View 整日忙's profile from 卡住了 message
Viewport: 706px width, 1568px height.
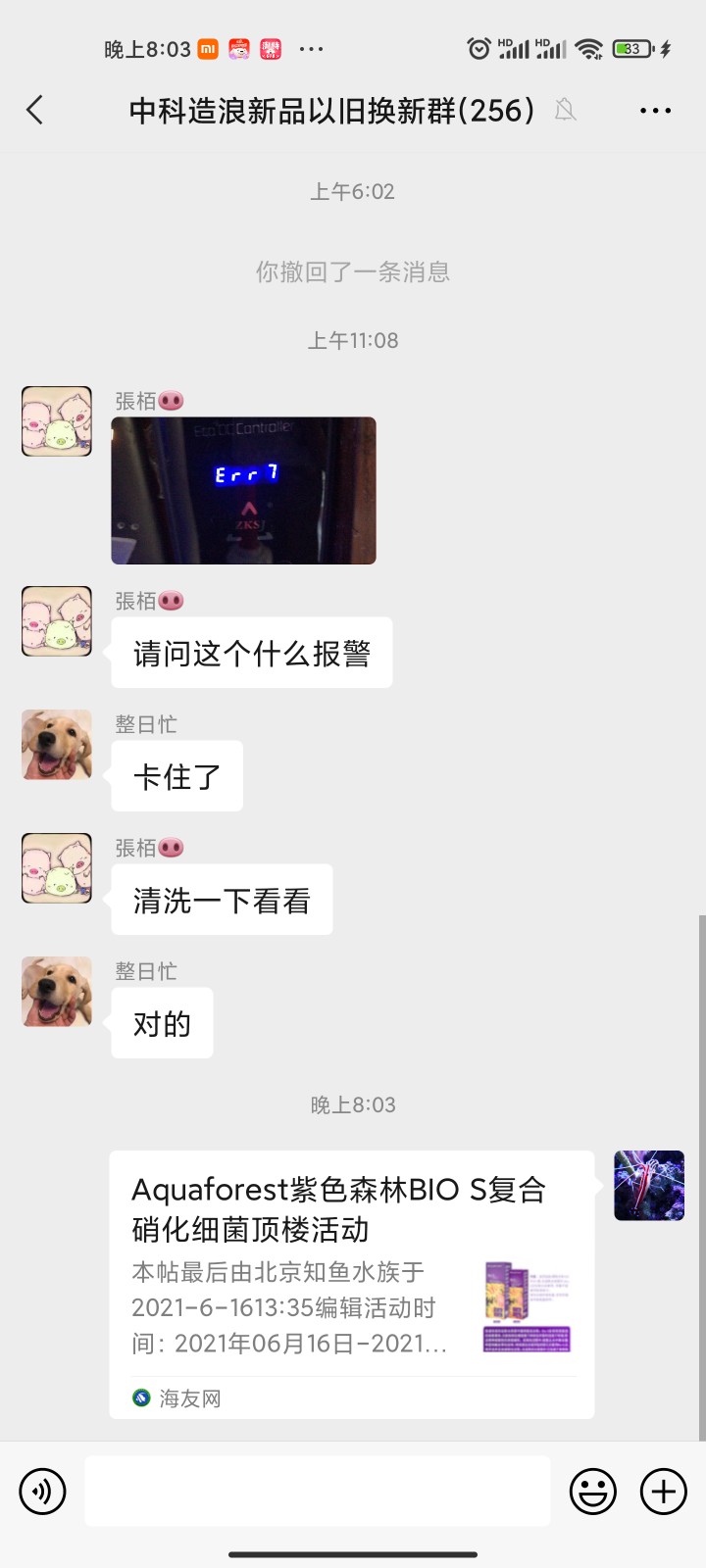[57, 745]
